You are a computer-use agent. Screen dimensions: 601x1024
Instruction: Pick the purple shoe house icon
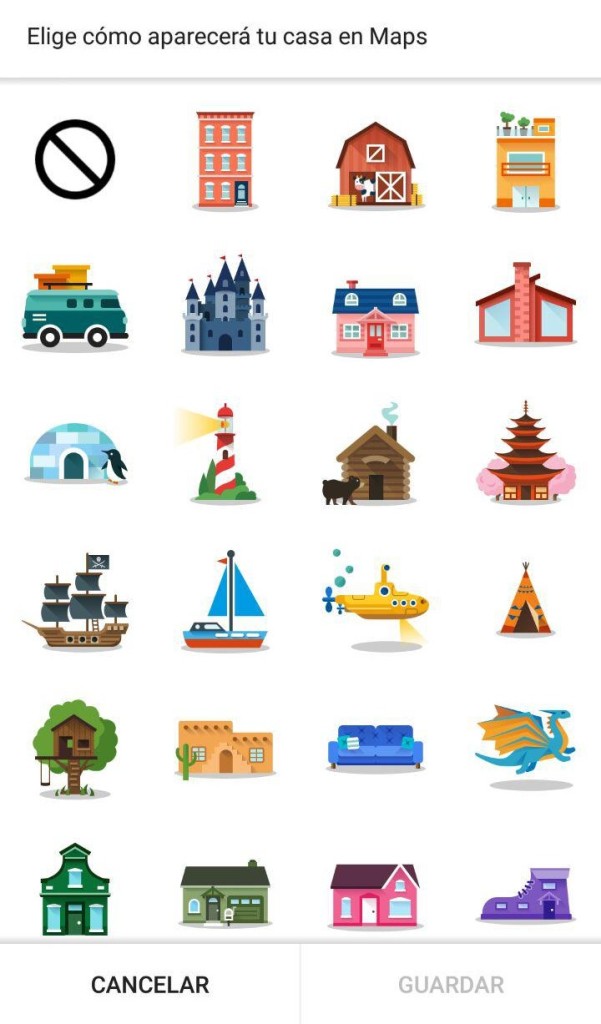[x=525, y=895]
